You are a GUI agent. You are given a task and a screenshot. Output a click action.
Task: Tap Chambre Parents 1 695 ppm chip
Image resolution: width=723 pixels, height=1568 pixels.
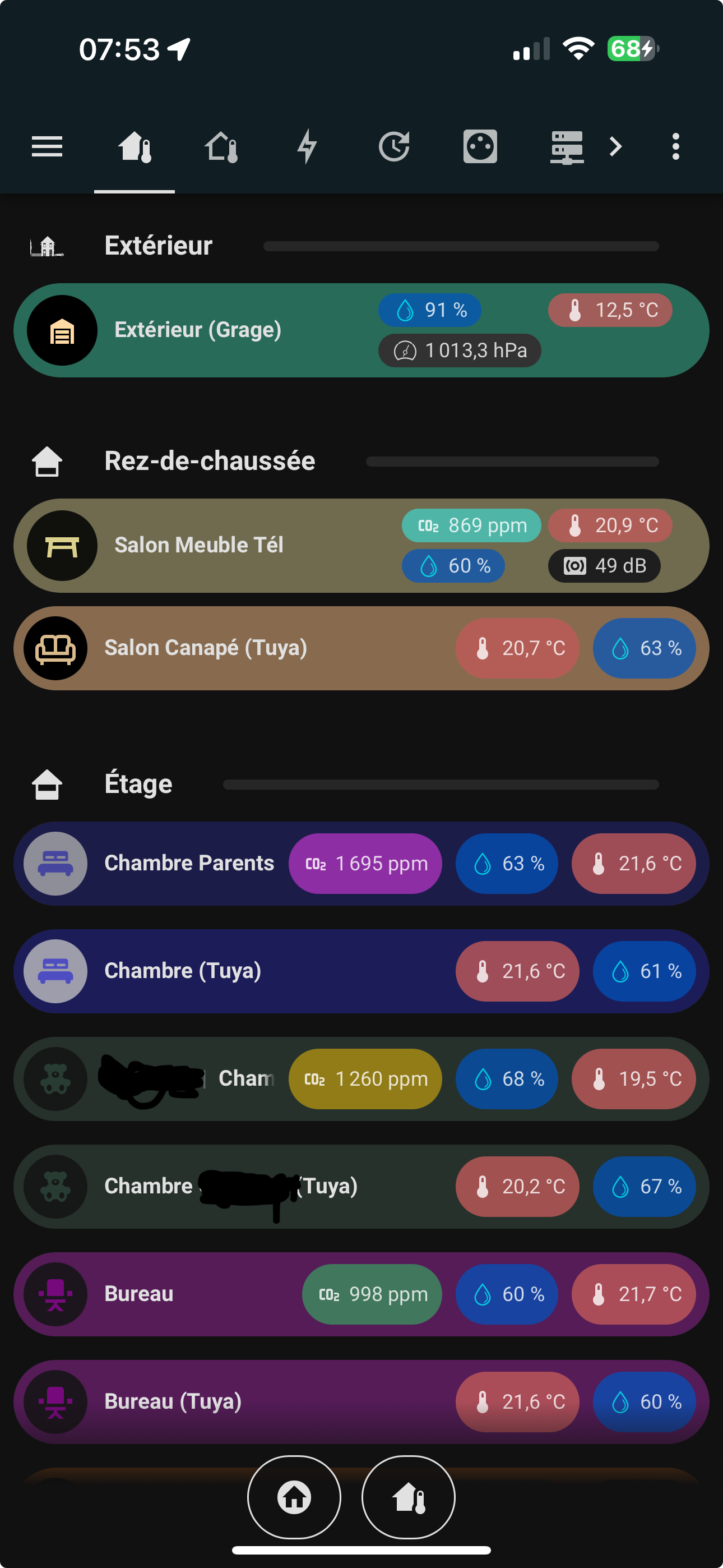point(365,864)
